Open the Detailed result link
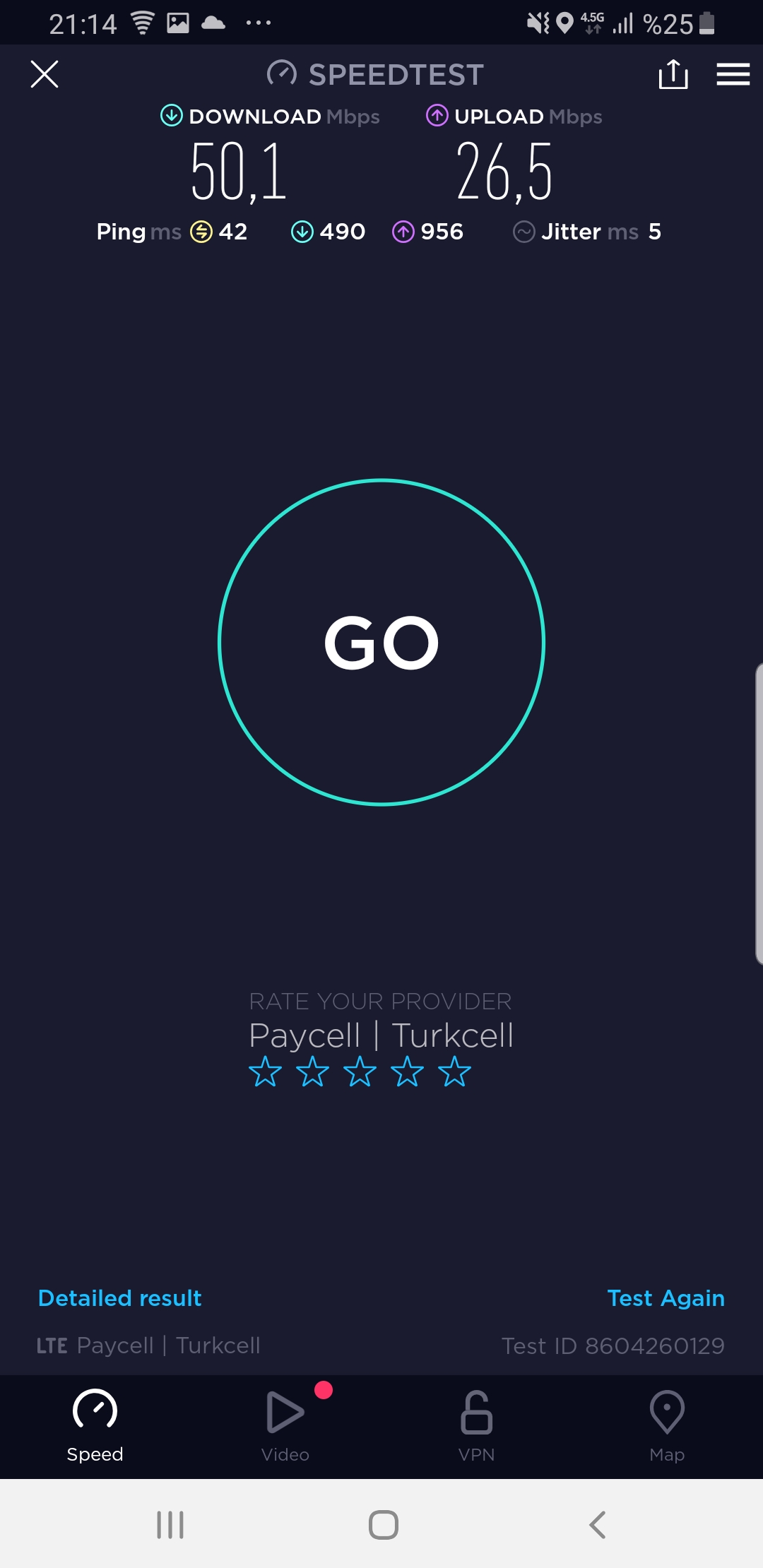 click(x=120, y=1297)
